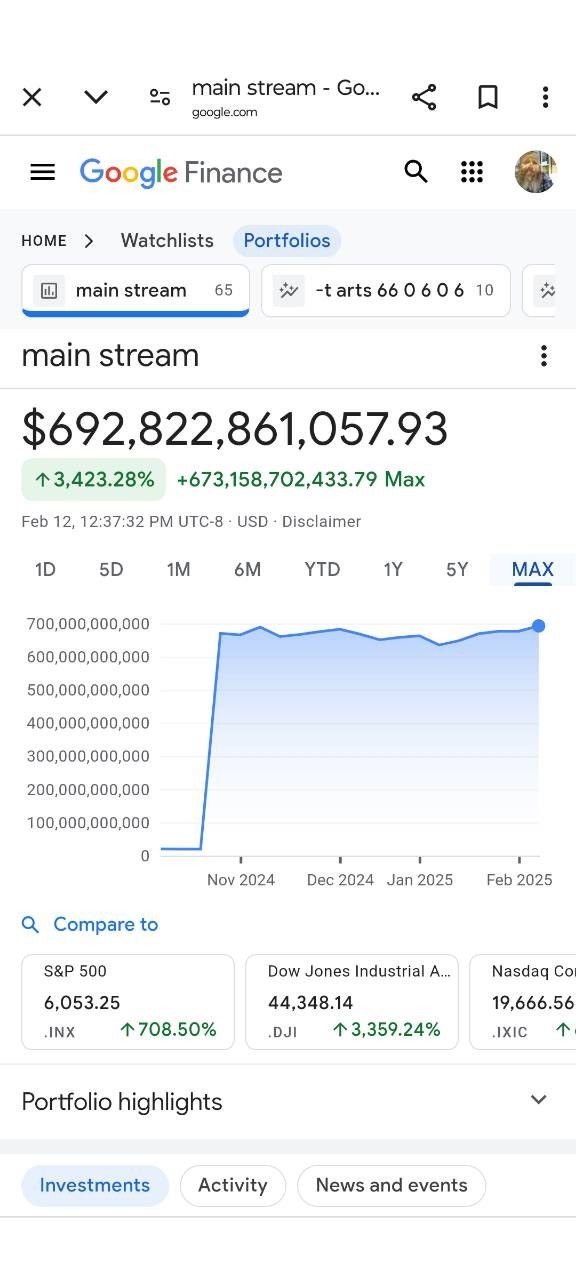Viewport: 576px width, 1280px height.
Task: Switch to Watchlists
Action: tap(167, 241)
